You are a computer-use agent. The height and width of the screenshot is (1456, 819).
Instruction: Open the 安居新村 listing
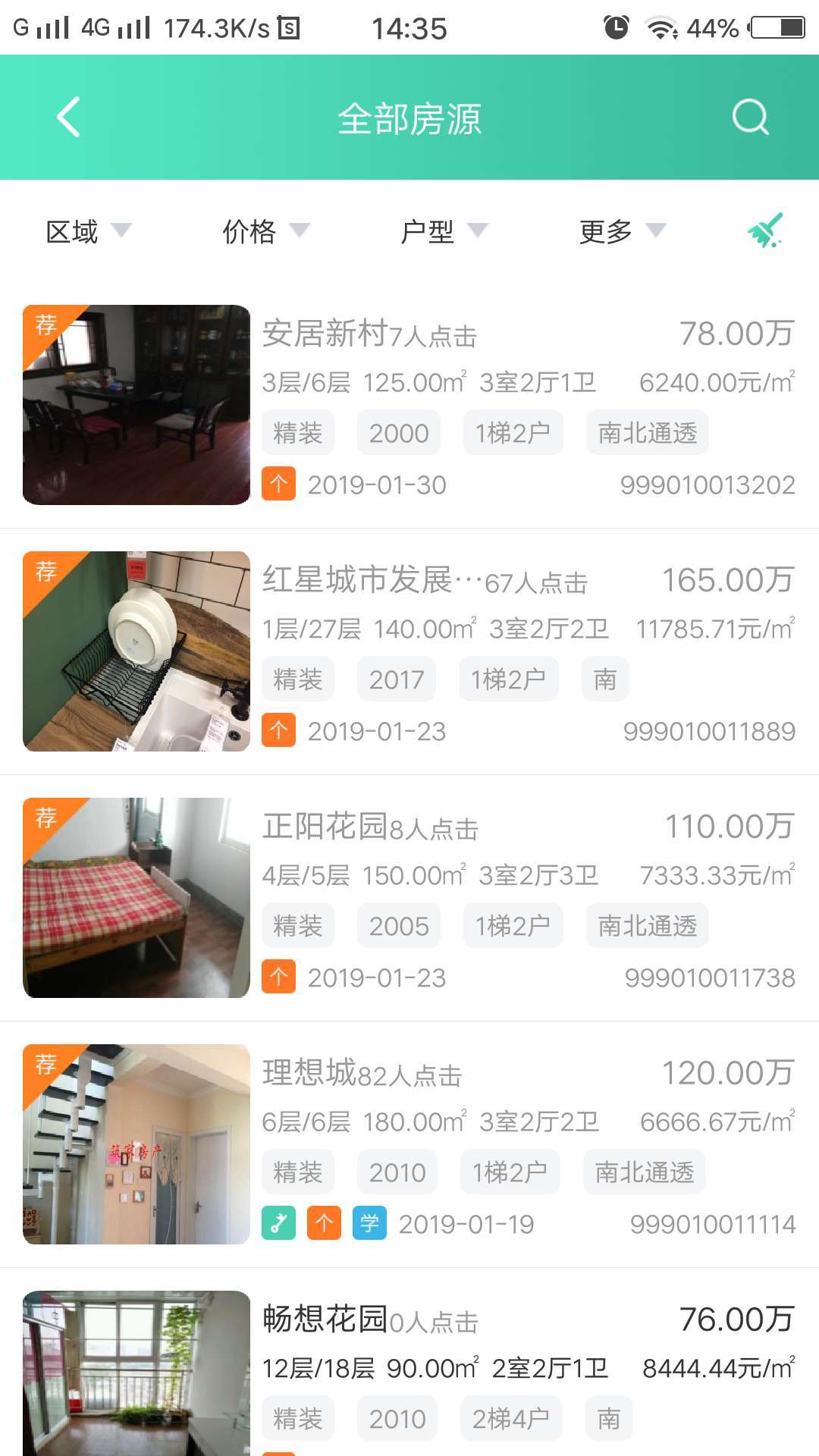[409, 405]
